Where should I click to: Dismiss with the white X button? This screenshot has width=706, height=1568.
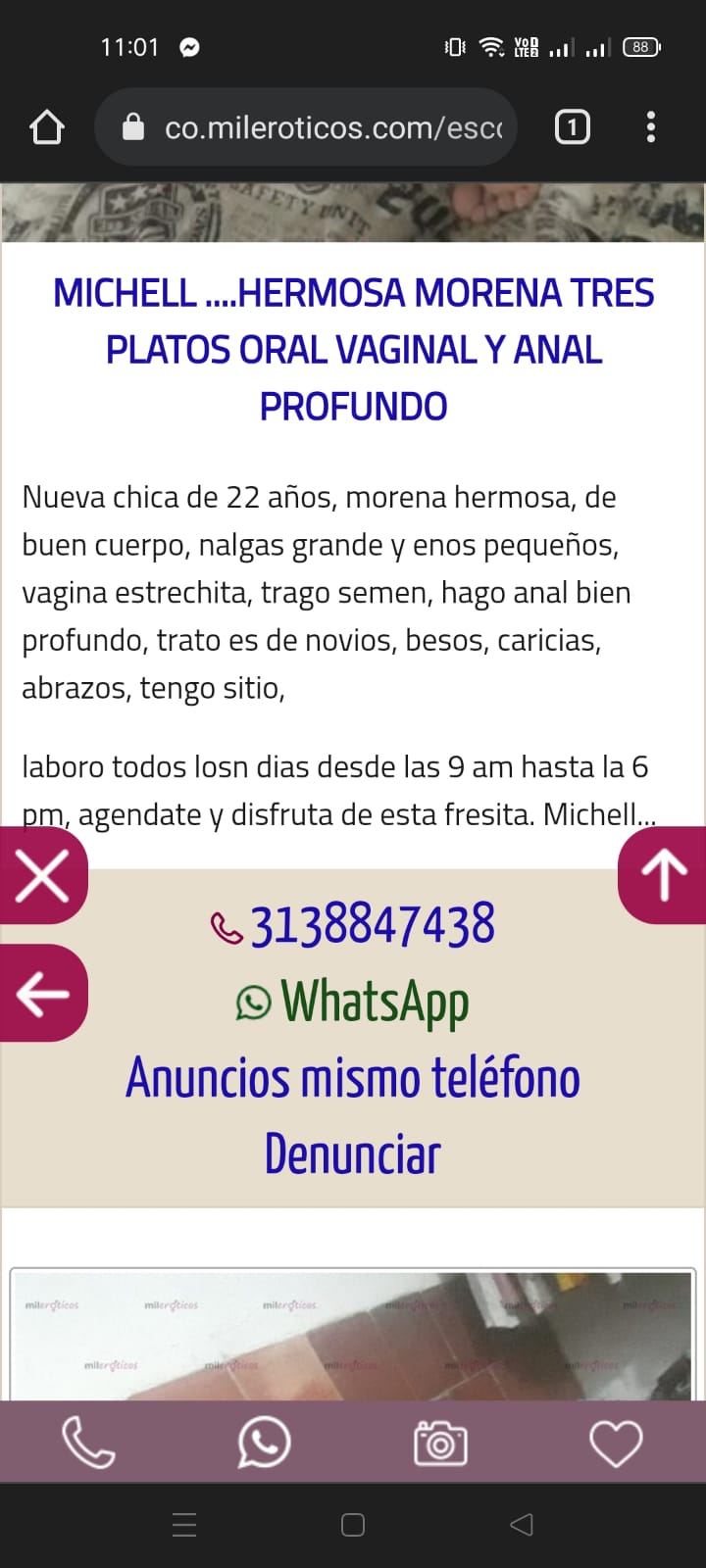click(42, 875)
